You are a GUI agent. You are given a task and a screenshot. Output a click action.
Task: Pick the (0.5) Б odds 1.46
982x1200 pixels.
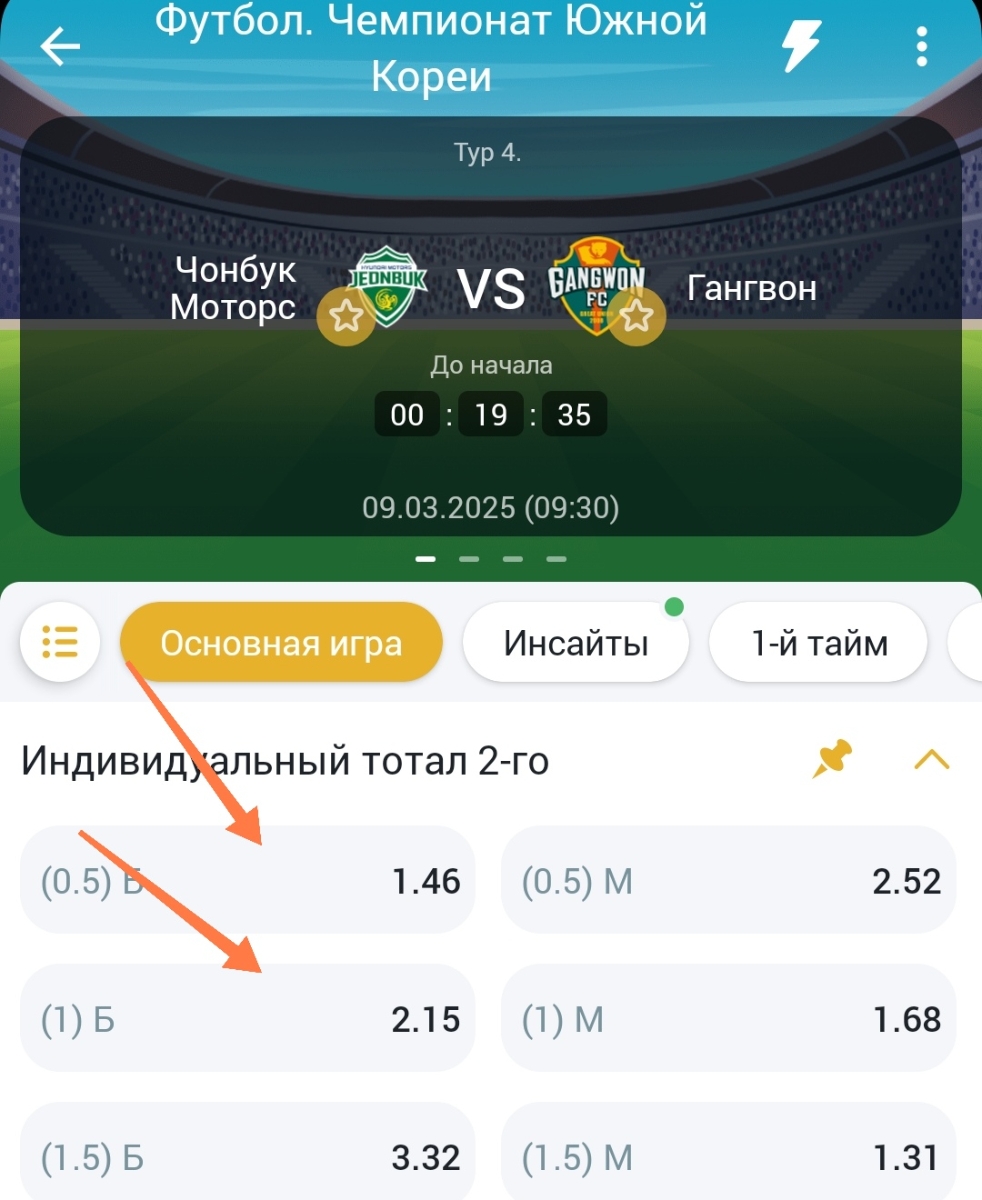point(248,881)
